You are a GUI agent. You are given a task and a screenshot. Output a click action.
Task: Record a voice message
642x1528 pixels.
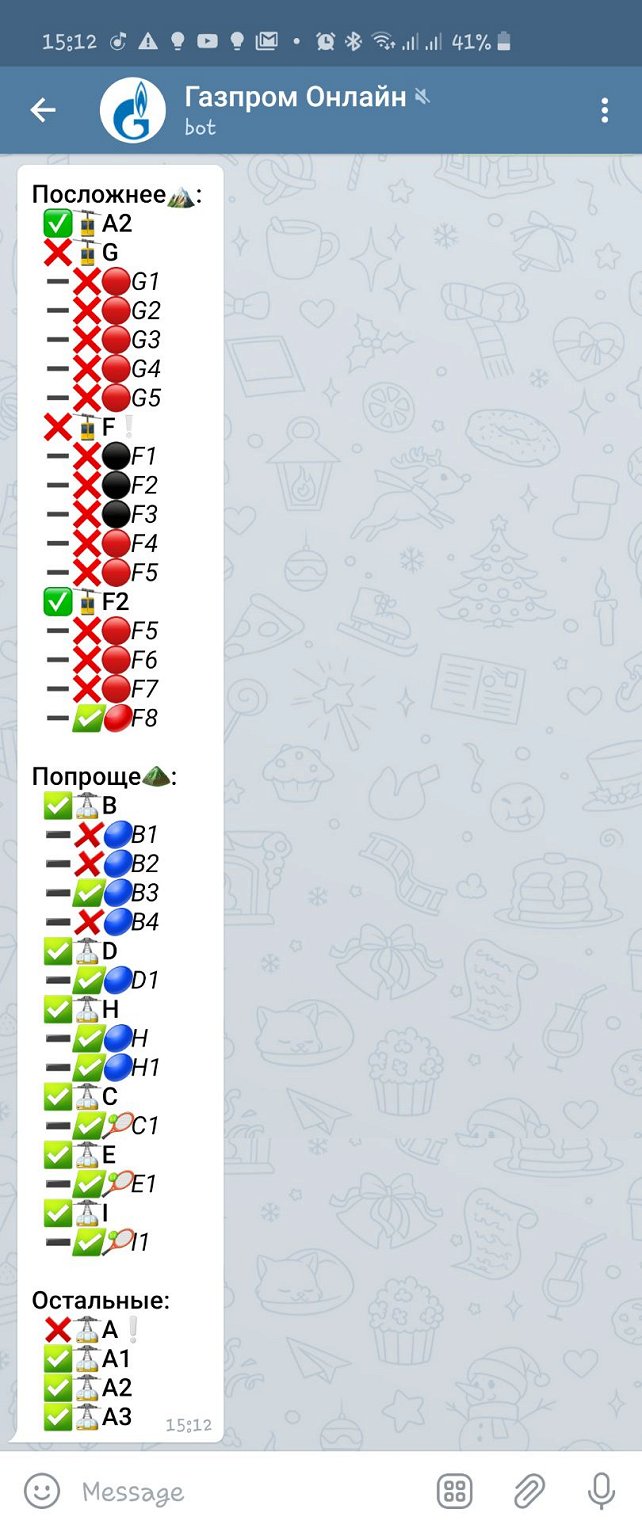coord(601,1492)
